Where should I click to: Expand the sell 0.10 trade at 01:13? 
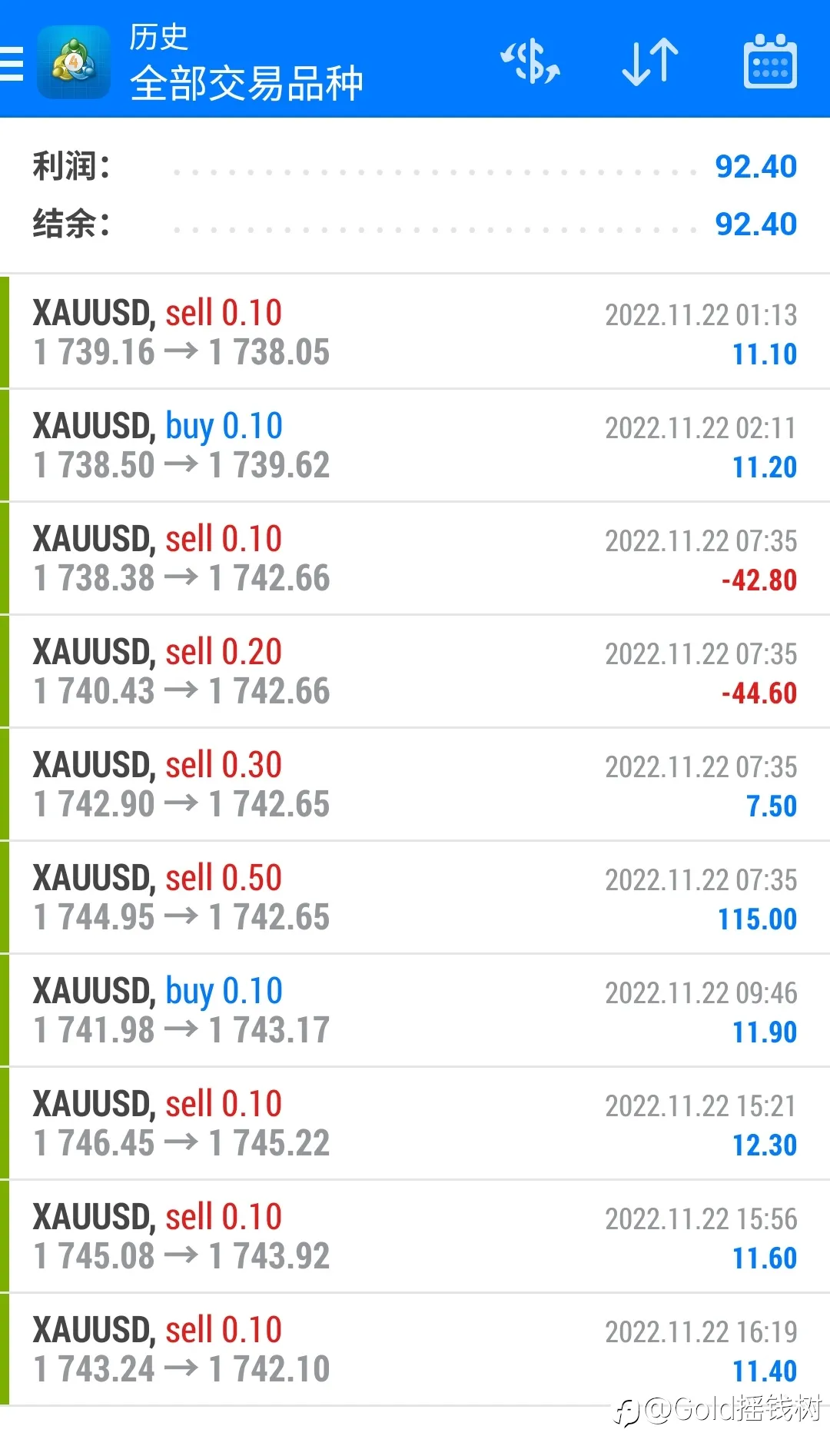pyautogui.click(x=415, y=332)
